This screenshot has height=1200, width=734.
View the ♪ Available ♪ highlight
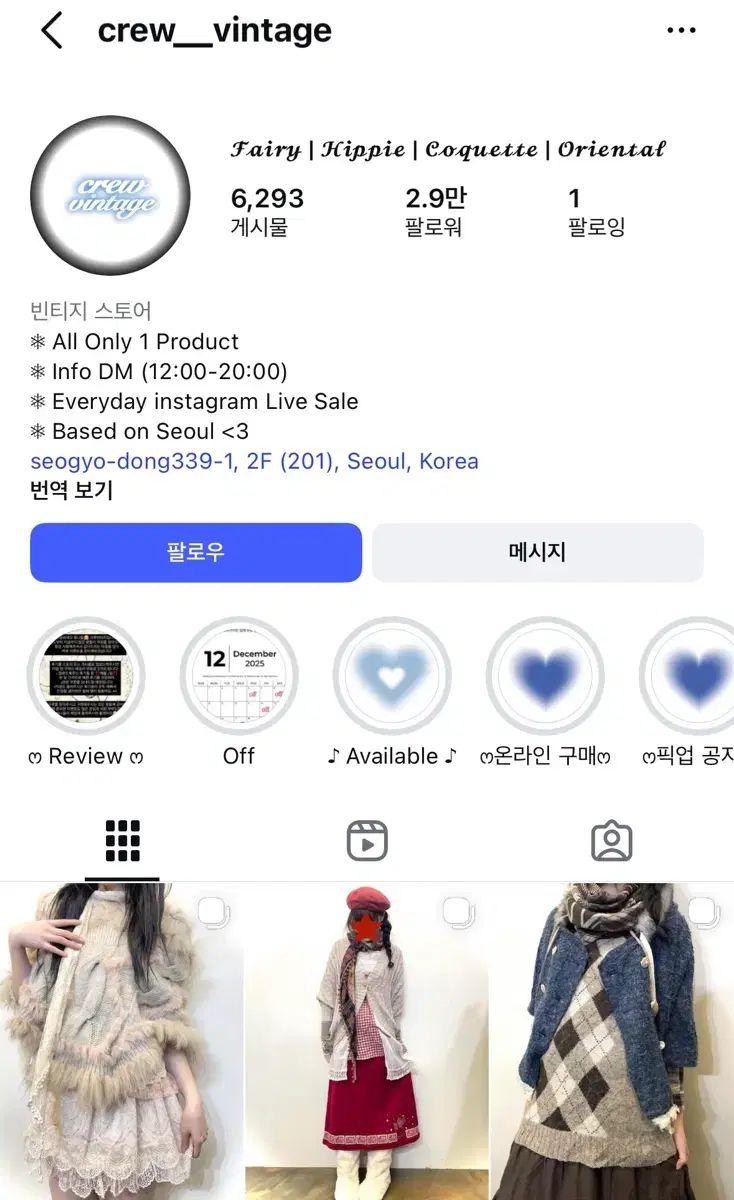coord(392,675)
